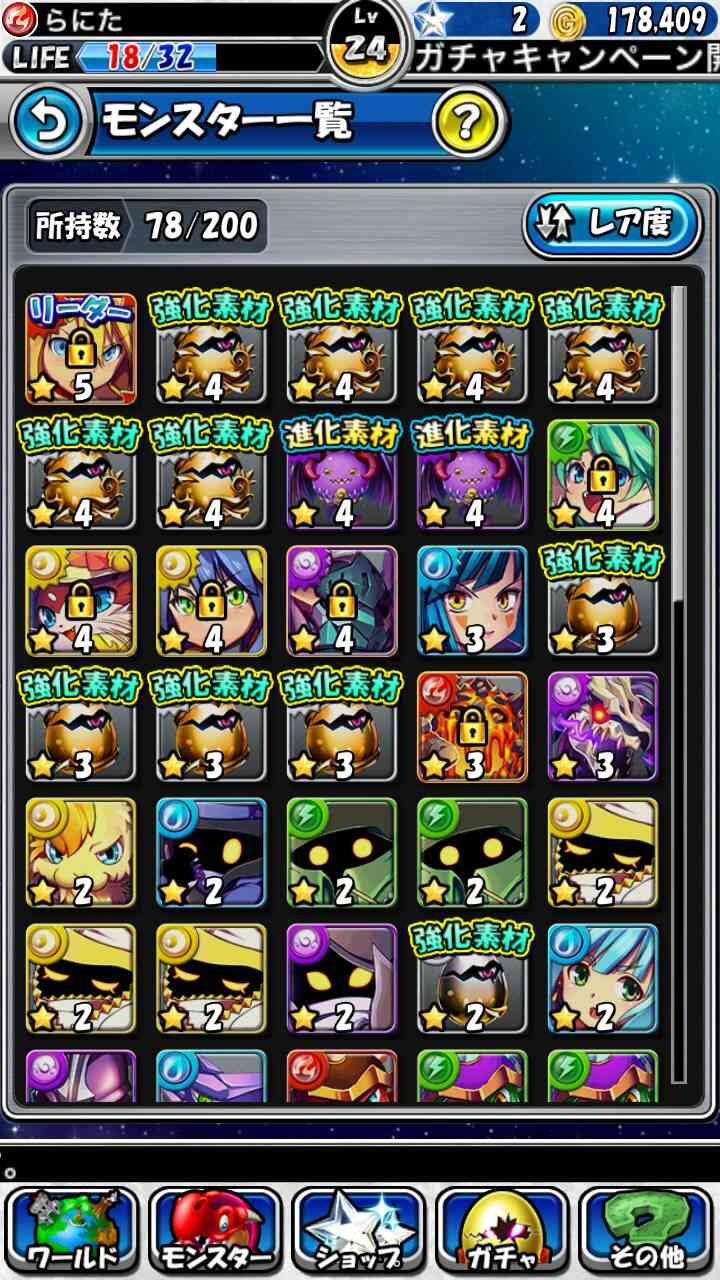Select the silver egg 強化素材 with 2 stars
Viewport: 720px width, 1280px height.
tap(472, 979)
